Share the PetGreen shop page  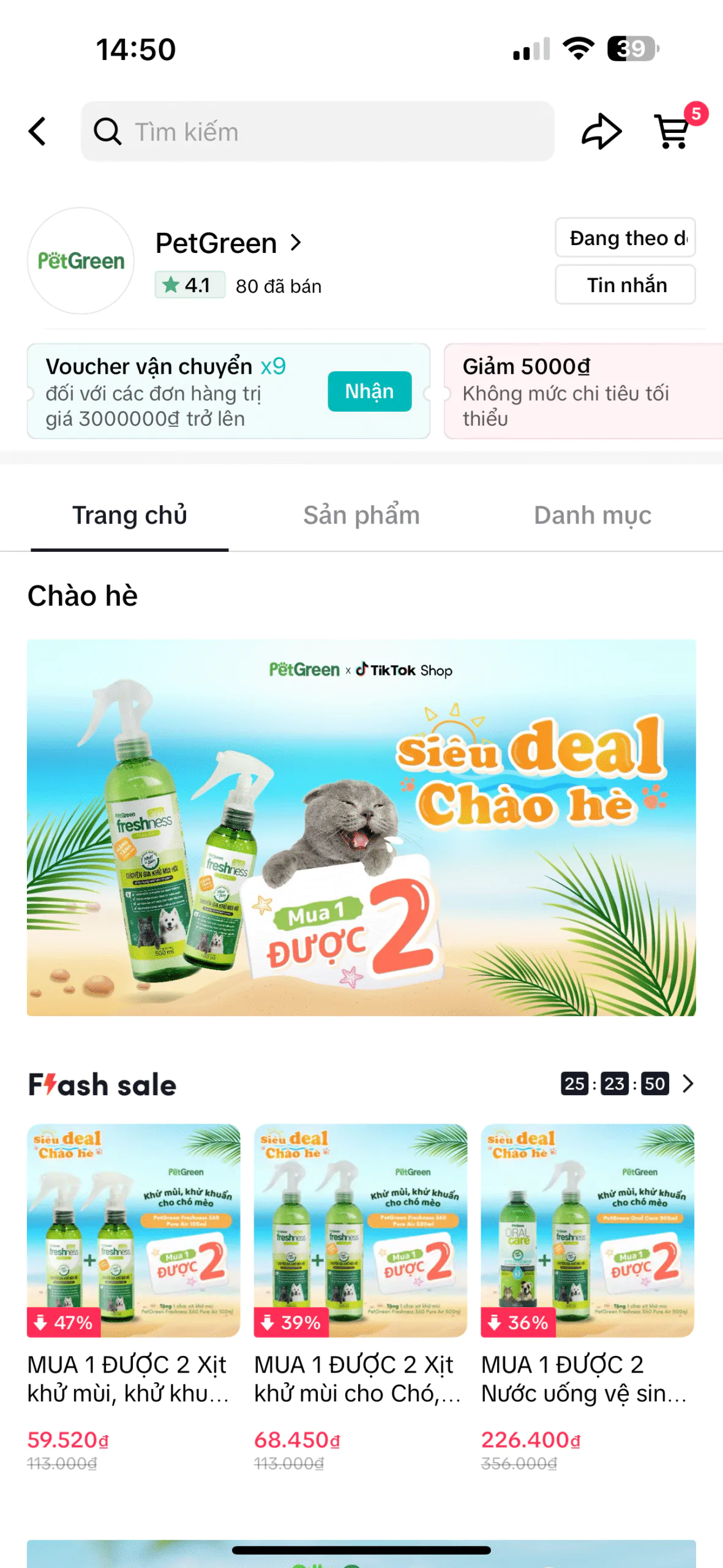(601, 132)
